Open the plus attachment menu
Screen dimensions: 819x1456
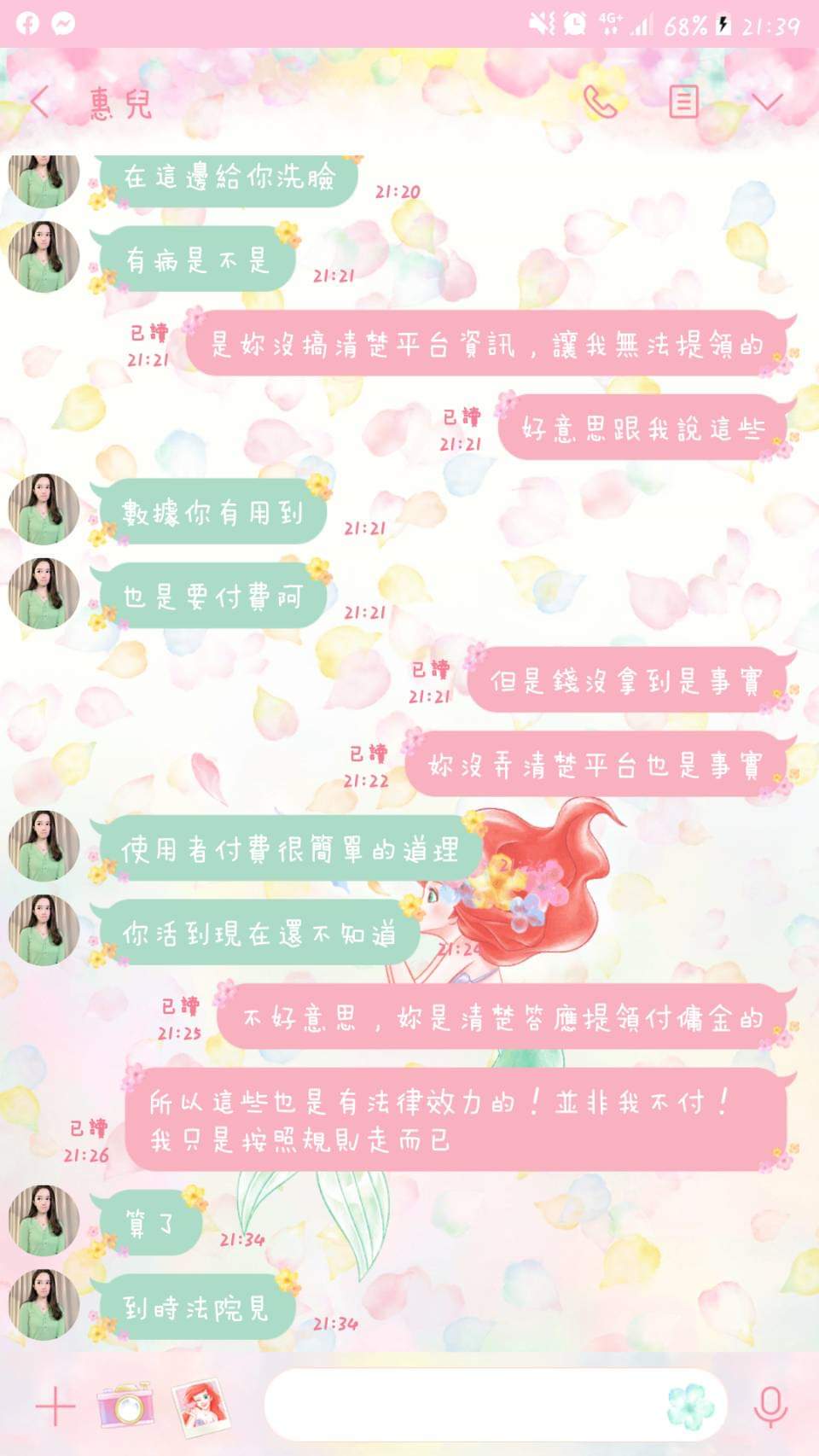[x=55, y=1406]
